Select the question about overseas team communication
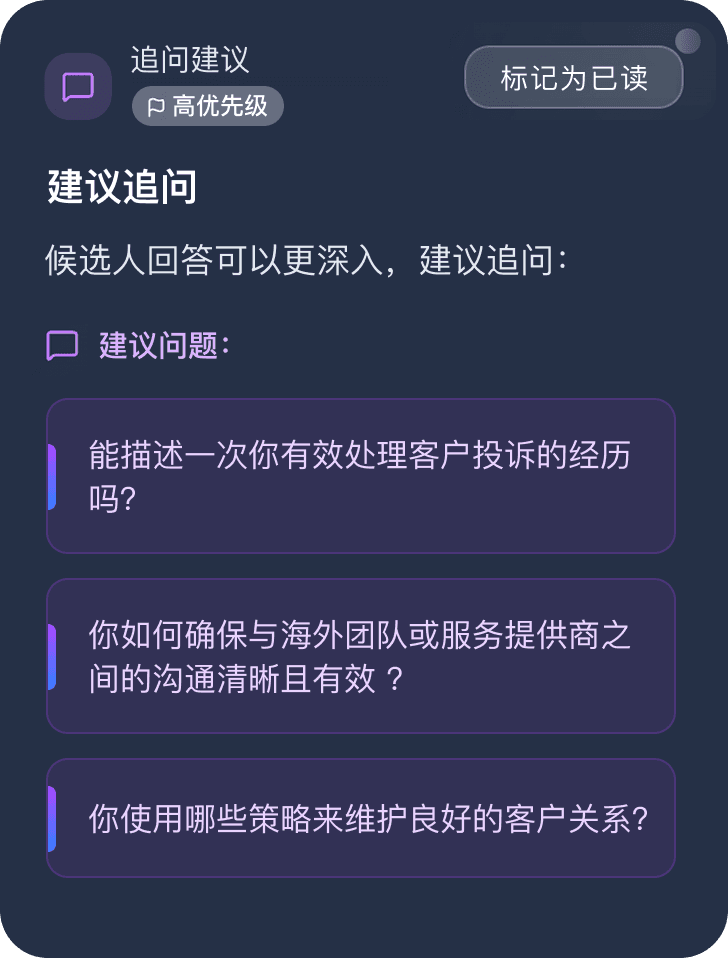The image size is (728, 958). (360, 656)
